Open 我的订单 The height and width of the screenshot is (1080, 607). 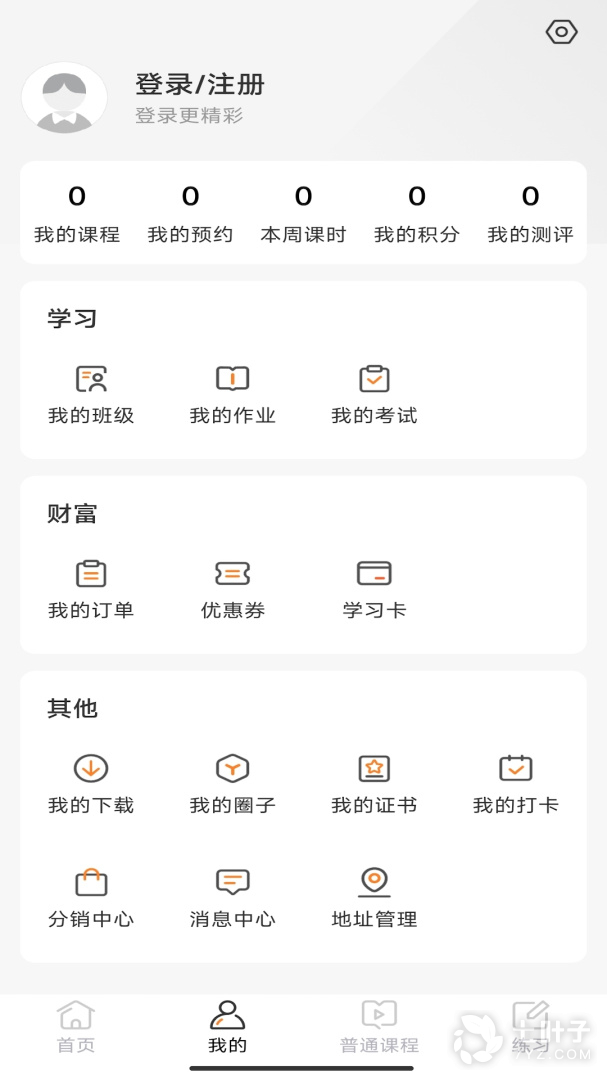click(x=91, y=589)
